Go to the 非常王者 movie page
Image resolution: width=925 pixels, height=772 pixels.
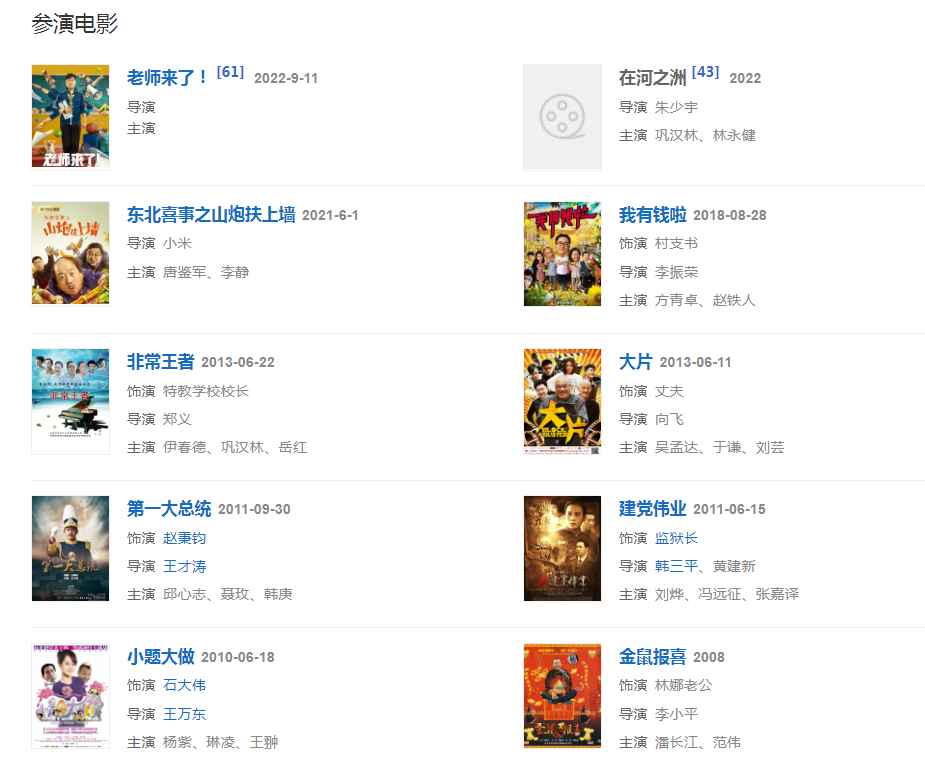pyautogui.click(x=160, y=361)
